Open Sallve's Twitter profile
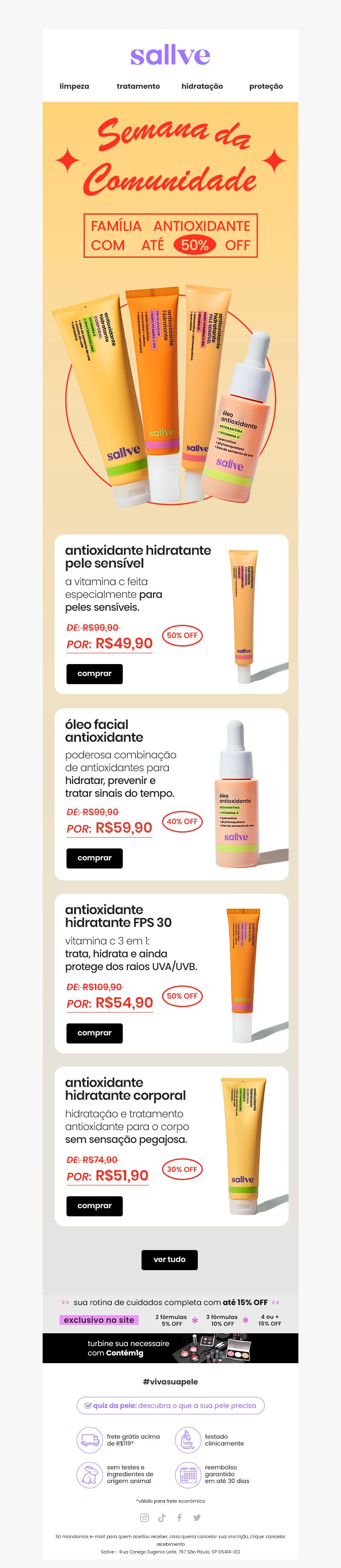341x1568 pixels. point(197,1518)
